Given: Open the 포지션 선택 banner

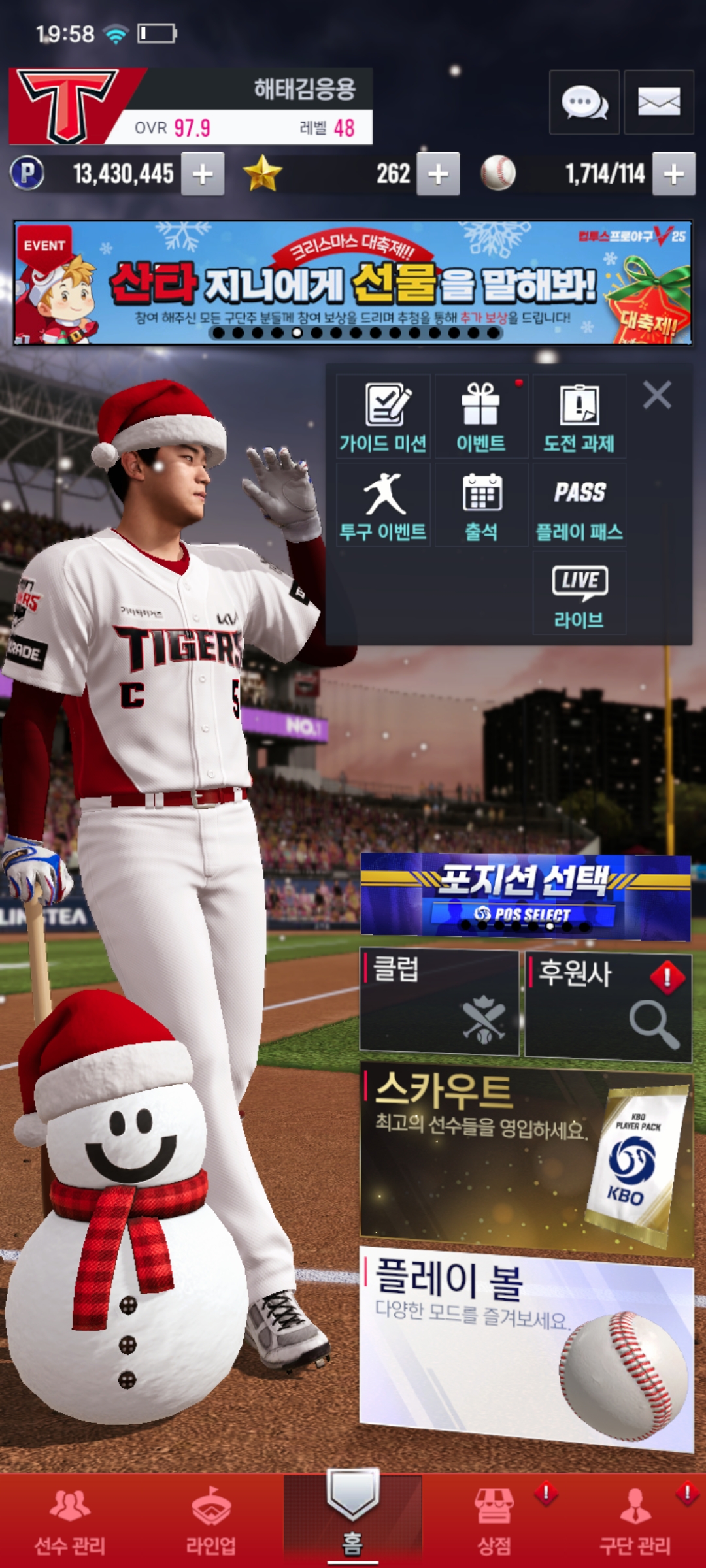Looking at the screenshot, I should (526, 896).
